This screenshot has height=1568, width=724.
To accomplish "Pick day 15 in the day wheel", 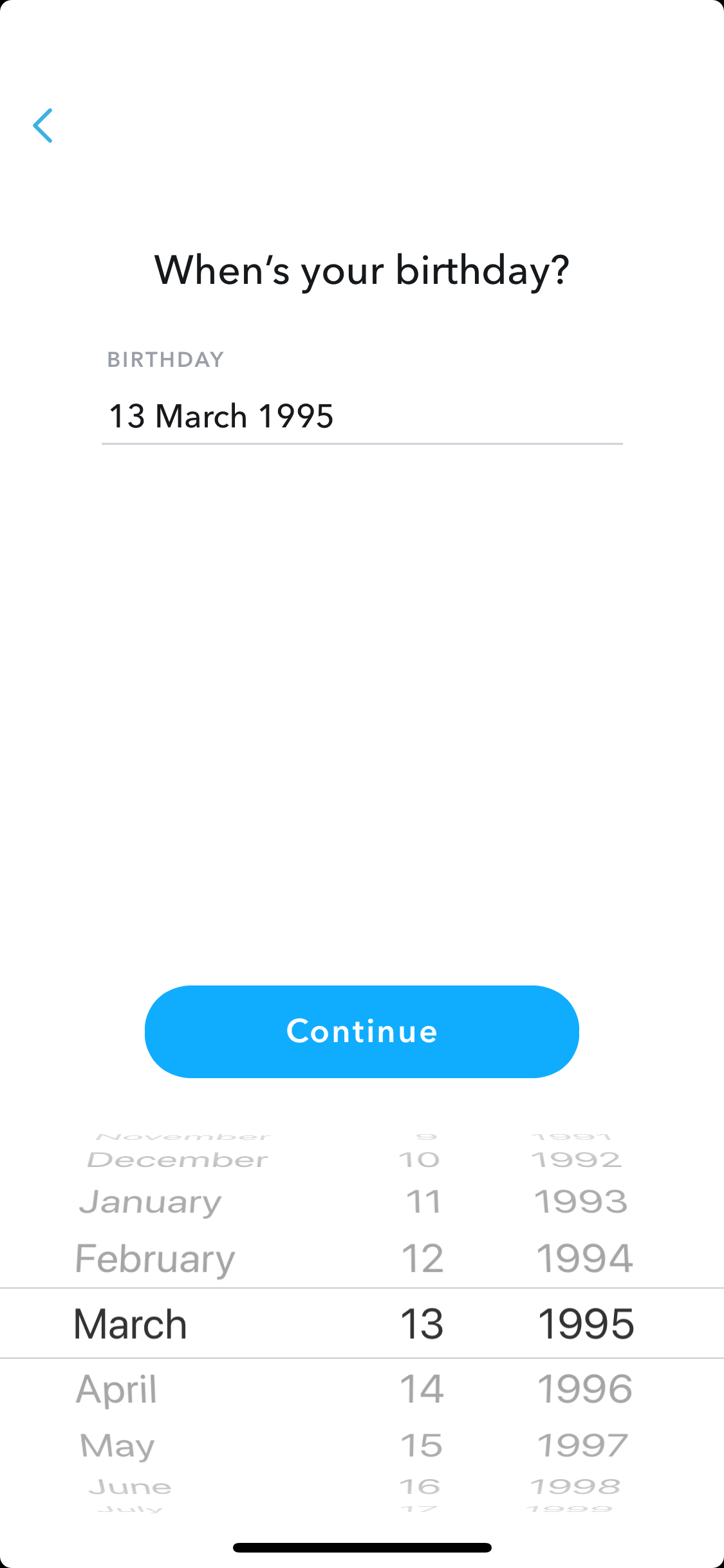I will [422, 1446].
